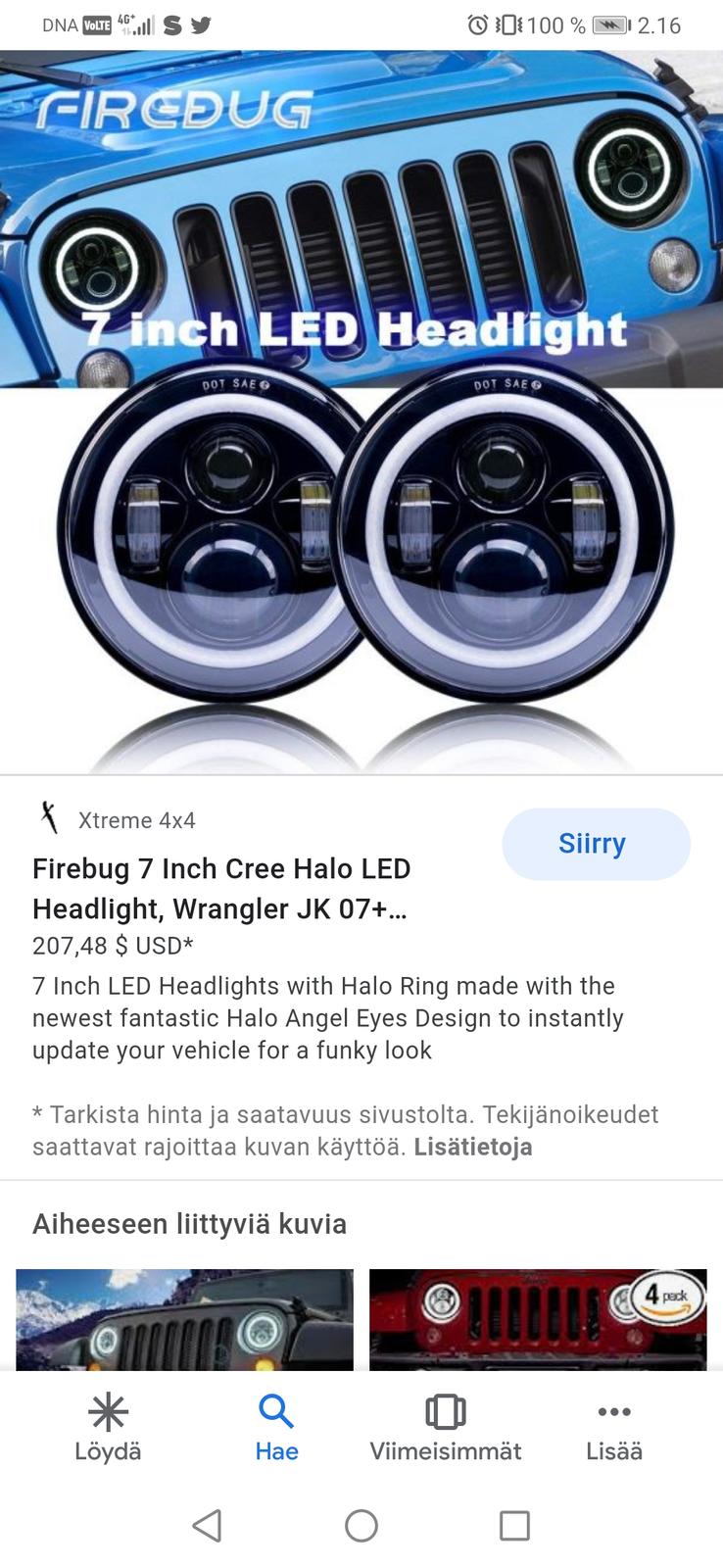Open recent apps with the square button
Viewport: 723px width, 1568px height.
pyautogui.click(x=514, y=1526)
